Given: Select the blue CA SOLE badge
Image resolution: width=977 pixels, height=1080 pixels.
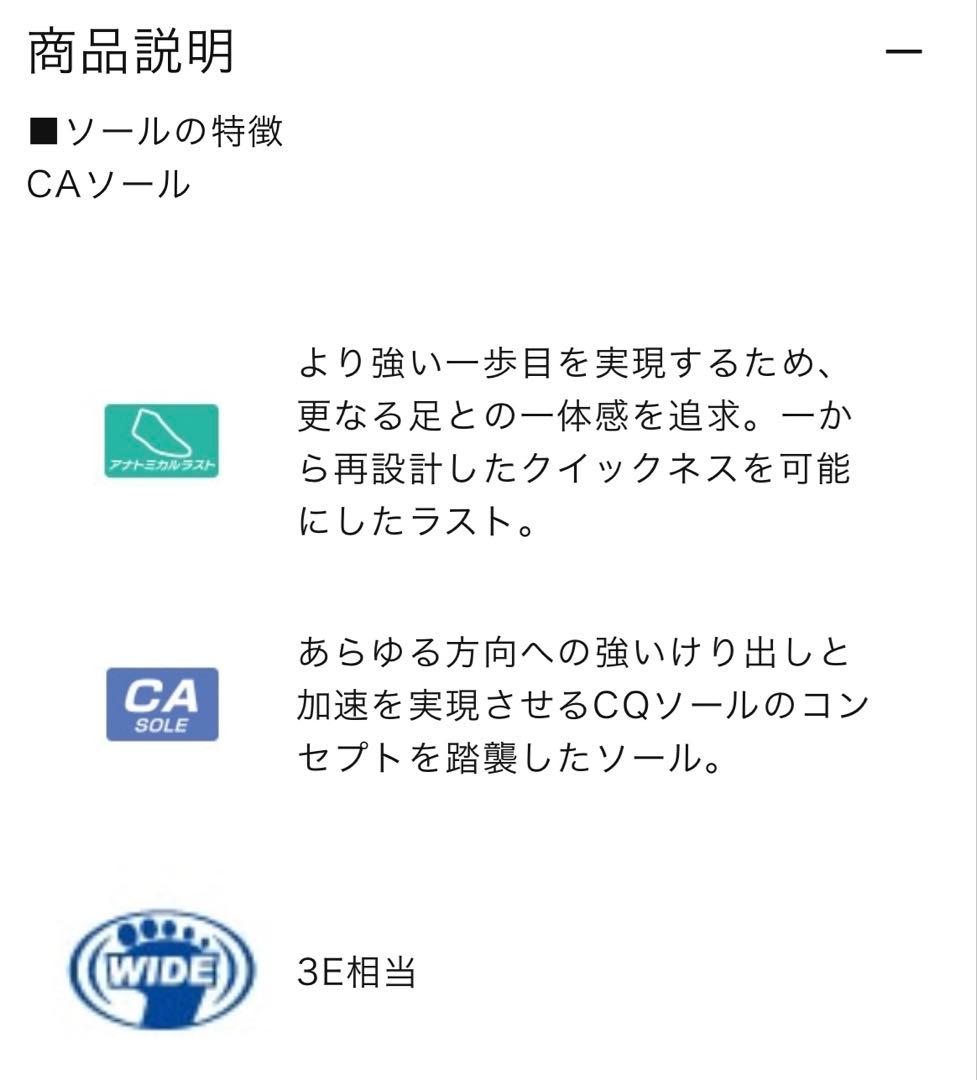Looking at the screenshot, I should (161, 703).
